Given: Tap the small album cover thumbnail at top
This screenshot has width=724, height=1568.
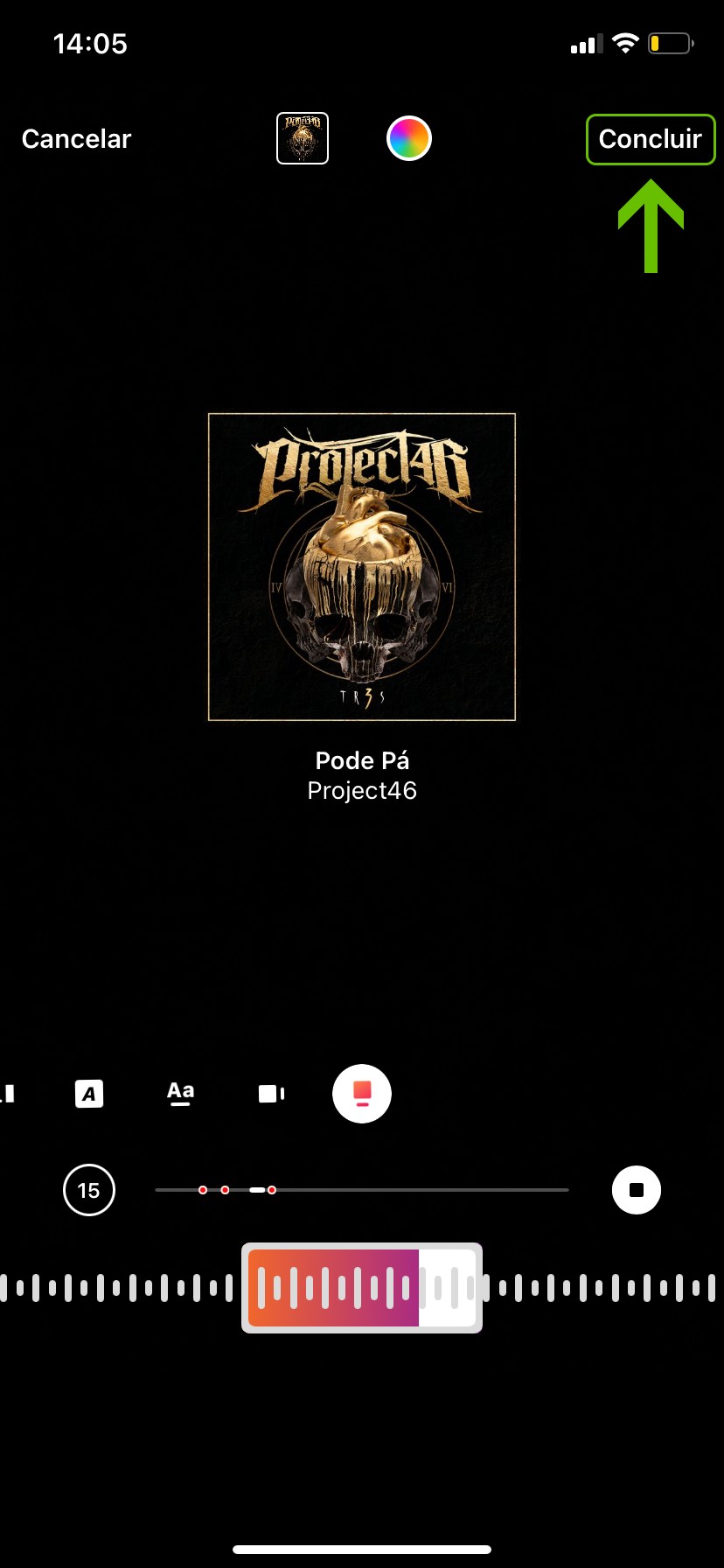Looking at the screenshot, I should pos(303,138).
